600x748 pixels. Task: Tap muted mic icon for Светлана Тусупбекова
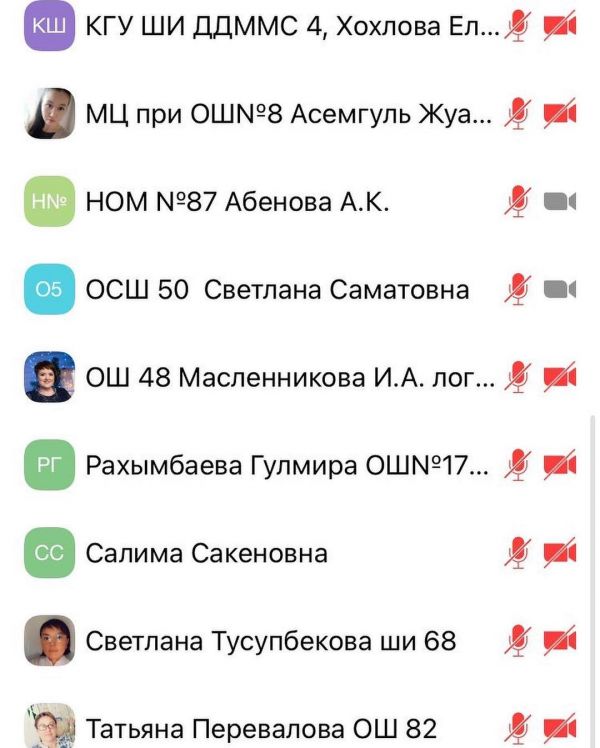pyautogui.click(x=517, y=640)
